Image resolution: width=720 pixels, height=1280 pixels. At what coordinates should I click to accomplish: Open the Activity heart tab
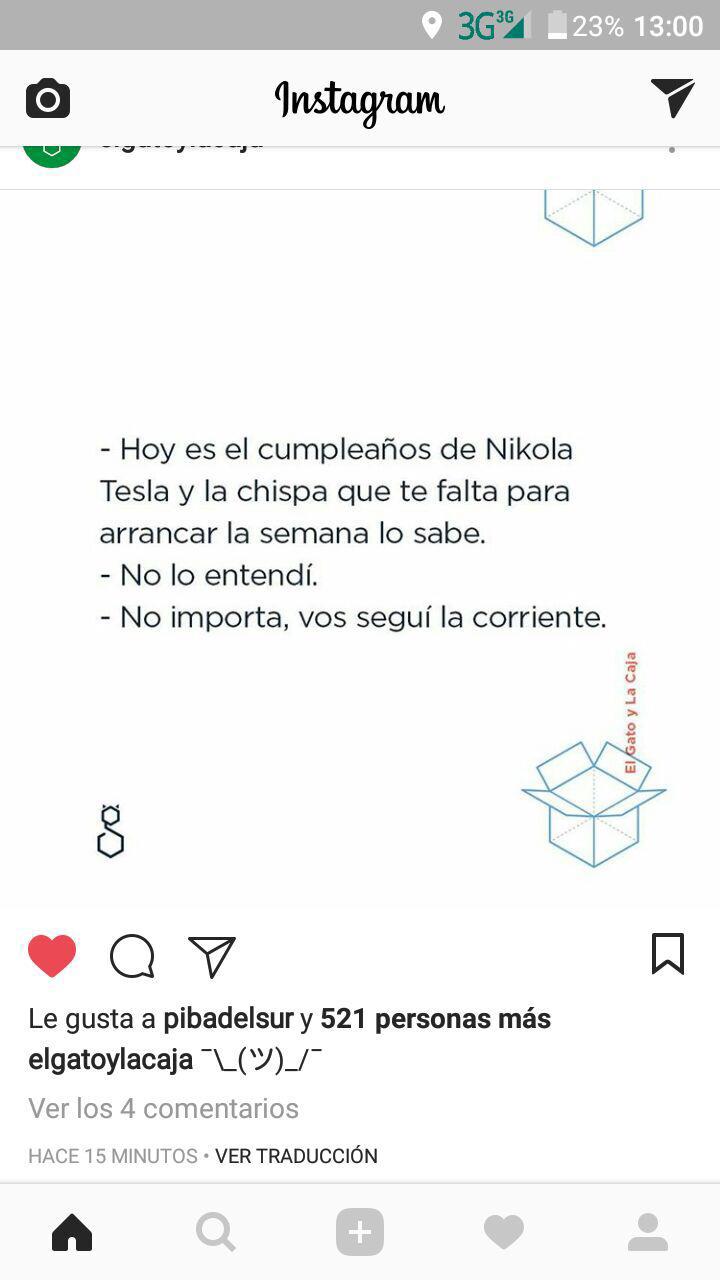click(504, 1232)
